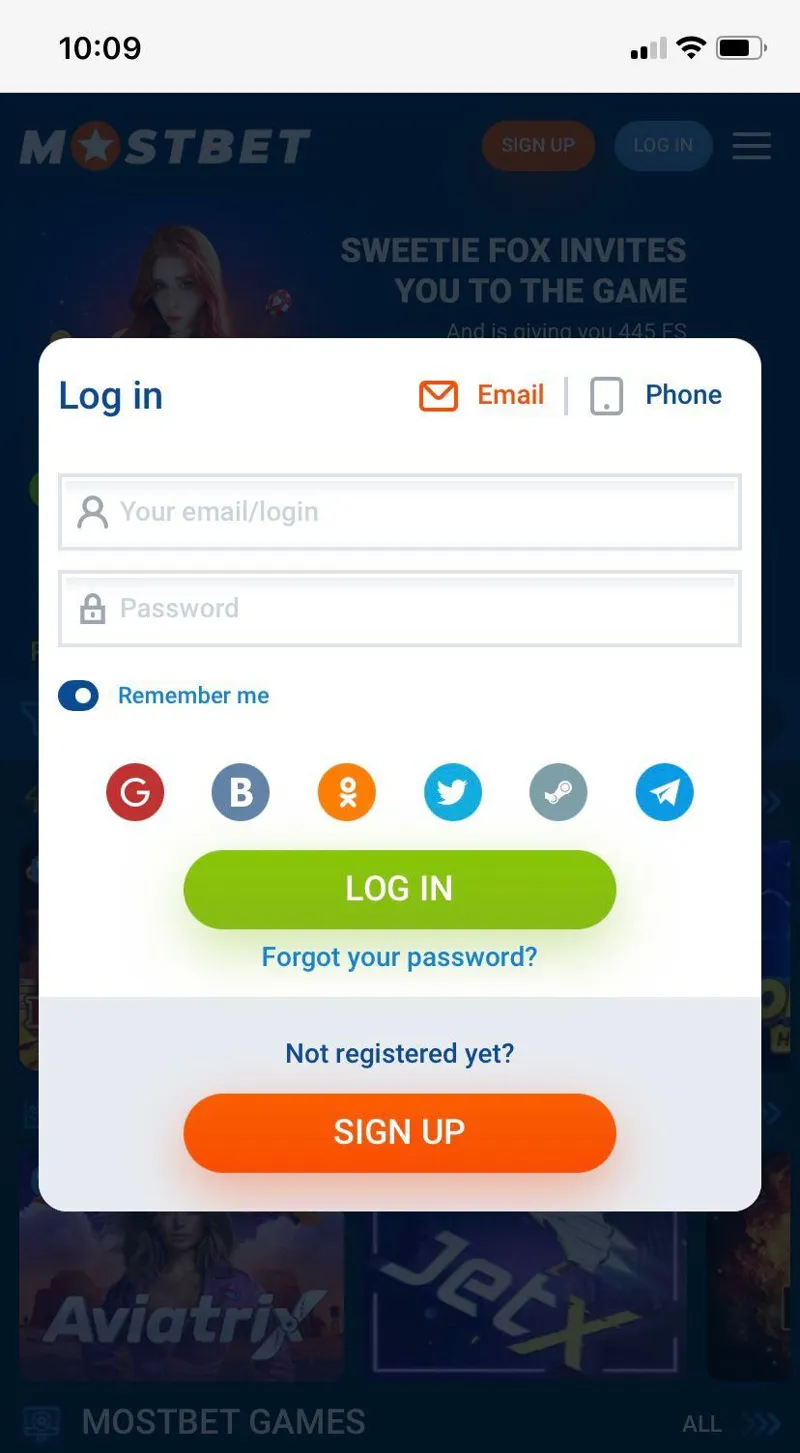Open Forgot your password page
Screen dimensions: 800x1453
(x=399, y=956)
